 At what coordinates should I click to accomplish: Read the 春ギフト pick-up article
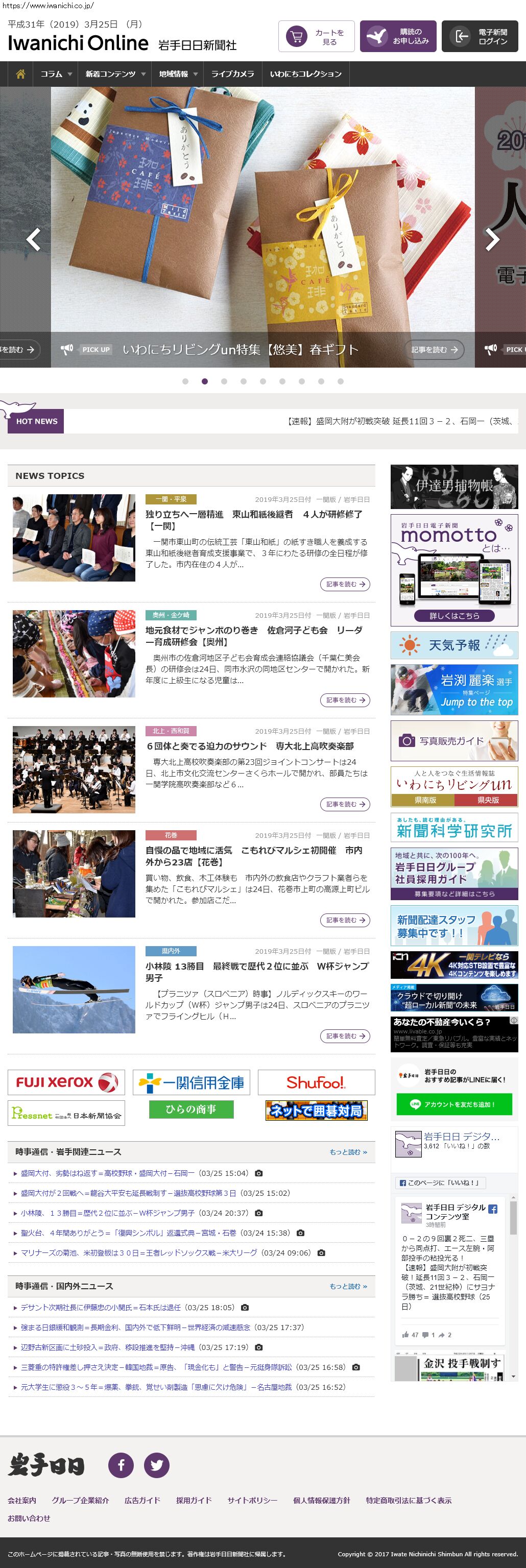[x=434, y=349]
